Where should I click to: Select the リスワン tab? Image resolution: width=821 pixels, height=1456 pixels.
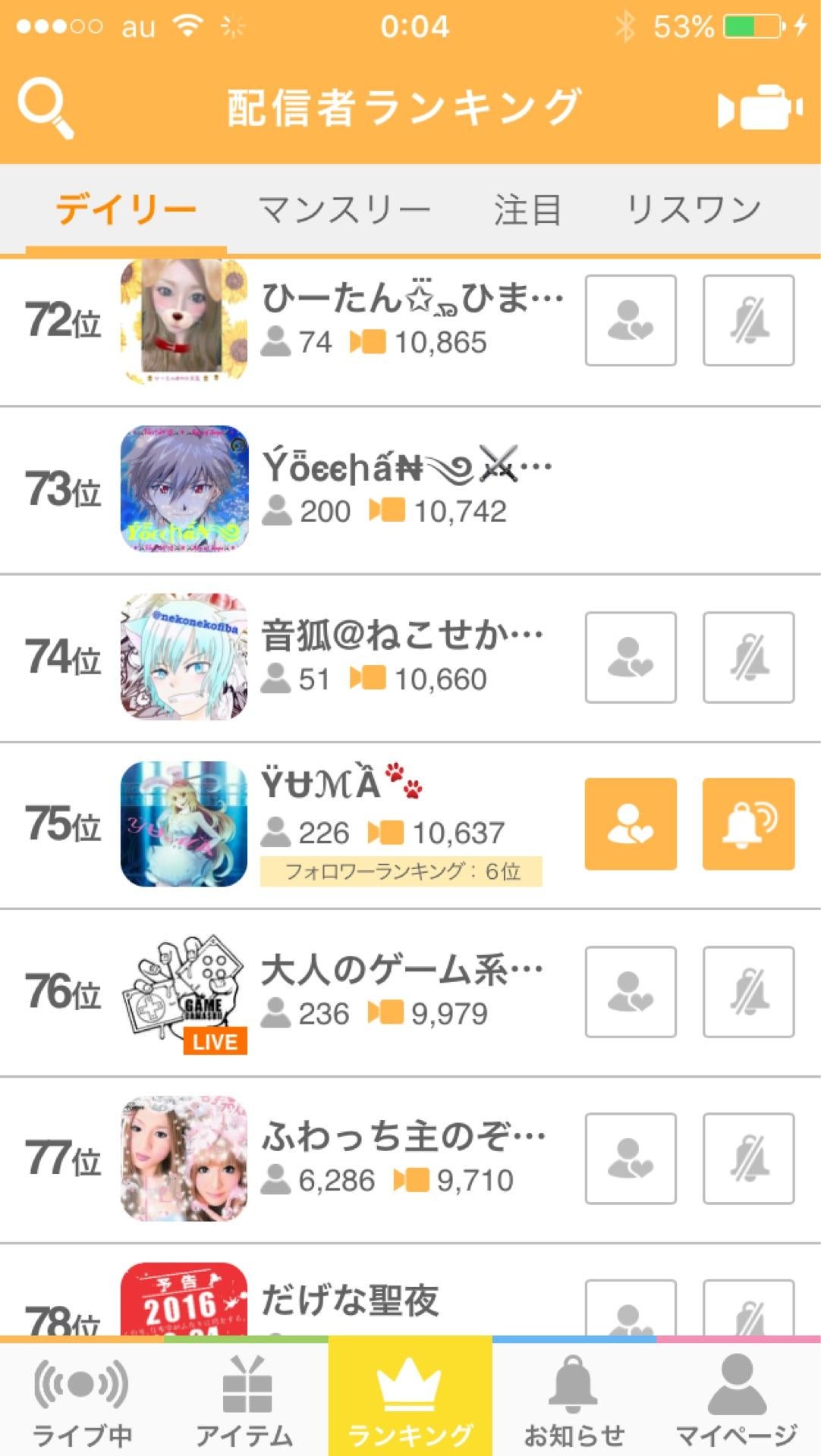click(x=693, y=210)
